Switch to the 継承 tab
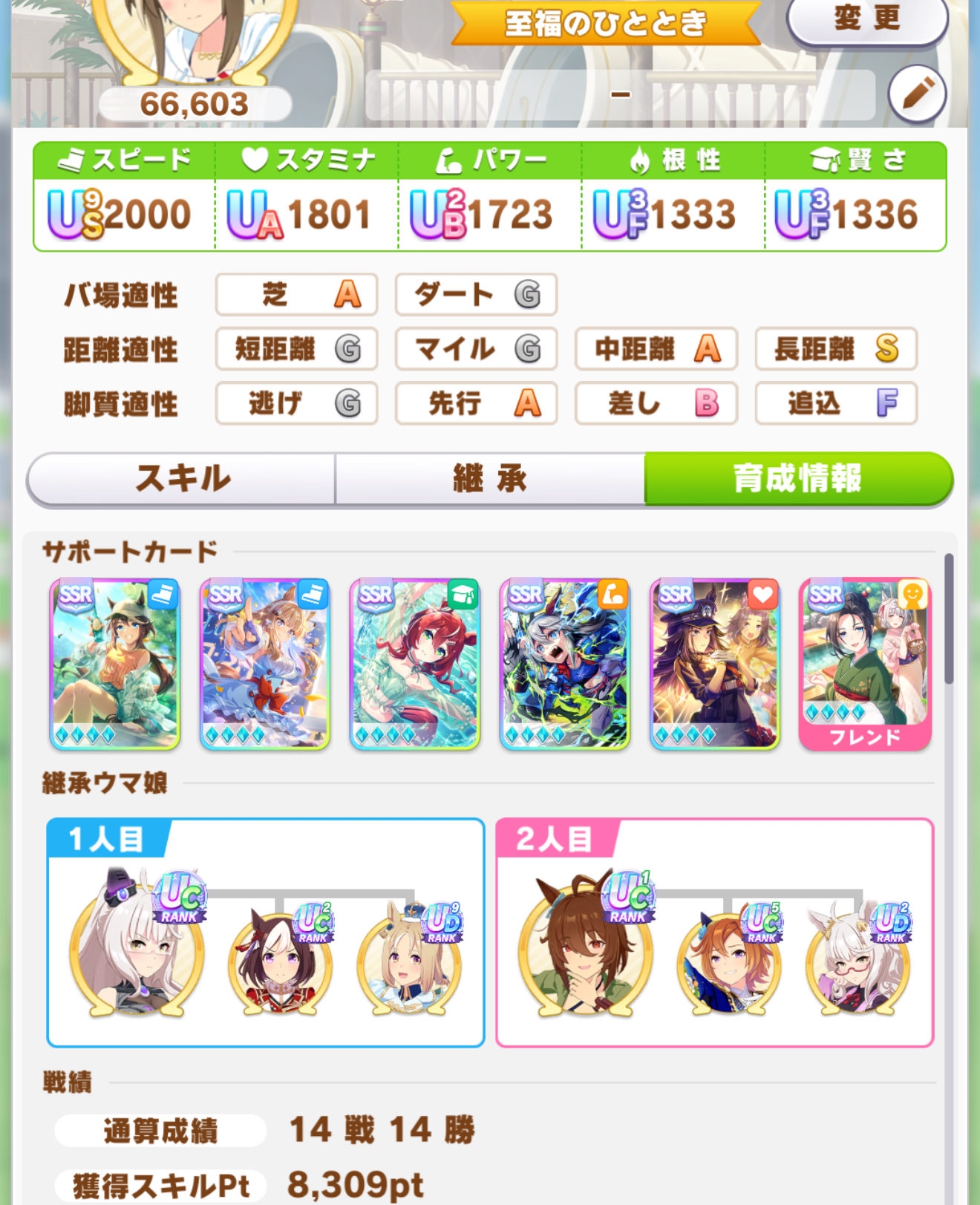This screenshot has height=1205, width=980. [x=490, y=478]
